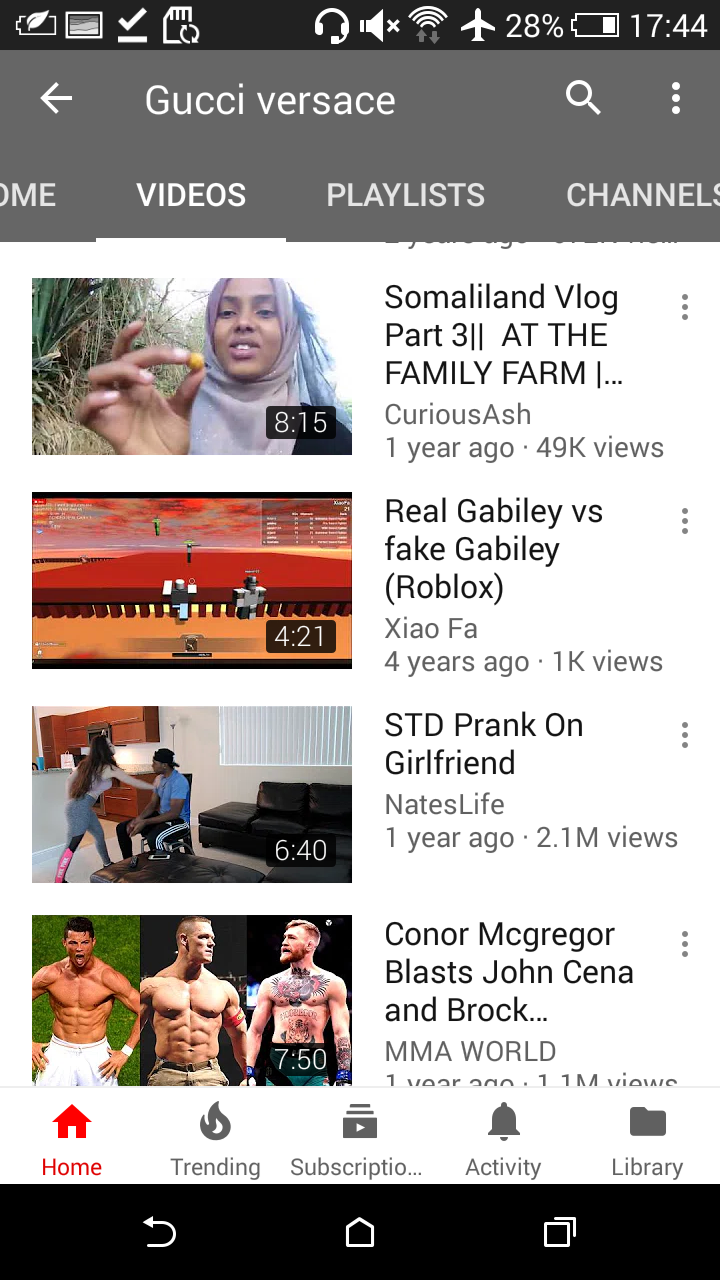The height and width of the screenshot is (1280, 720).
Task: Switch to the Channels tab
Action: 640,195
